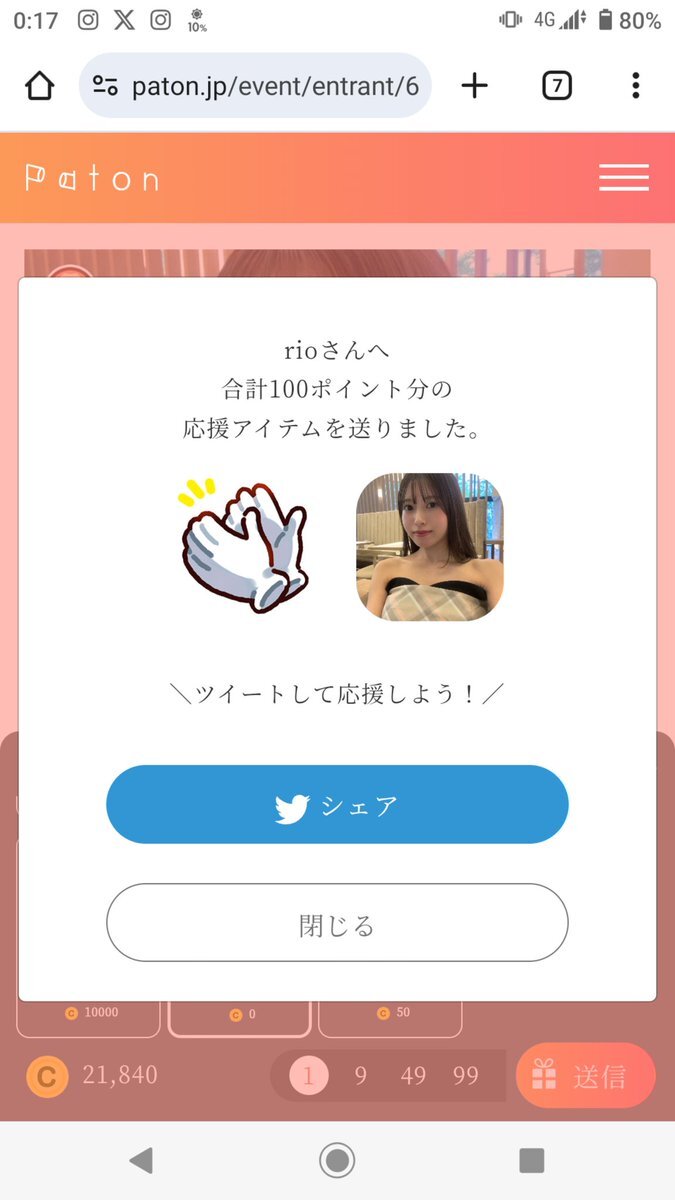Viewport: 675px width, 1200px height.
Task: Open recent apps from the navigation bar
Action: coord(531,1160)
